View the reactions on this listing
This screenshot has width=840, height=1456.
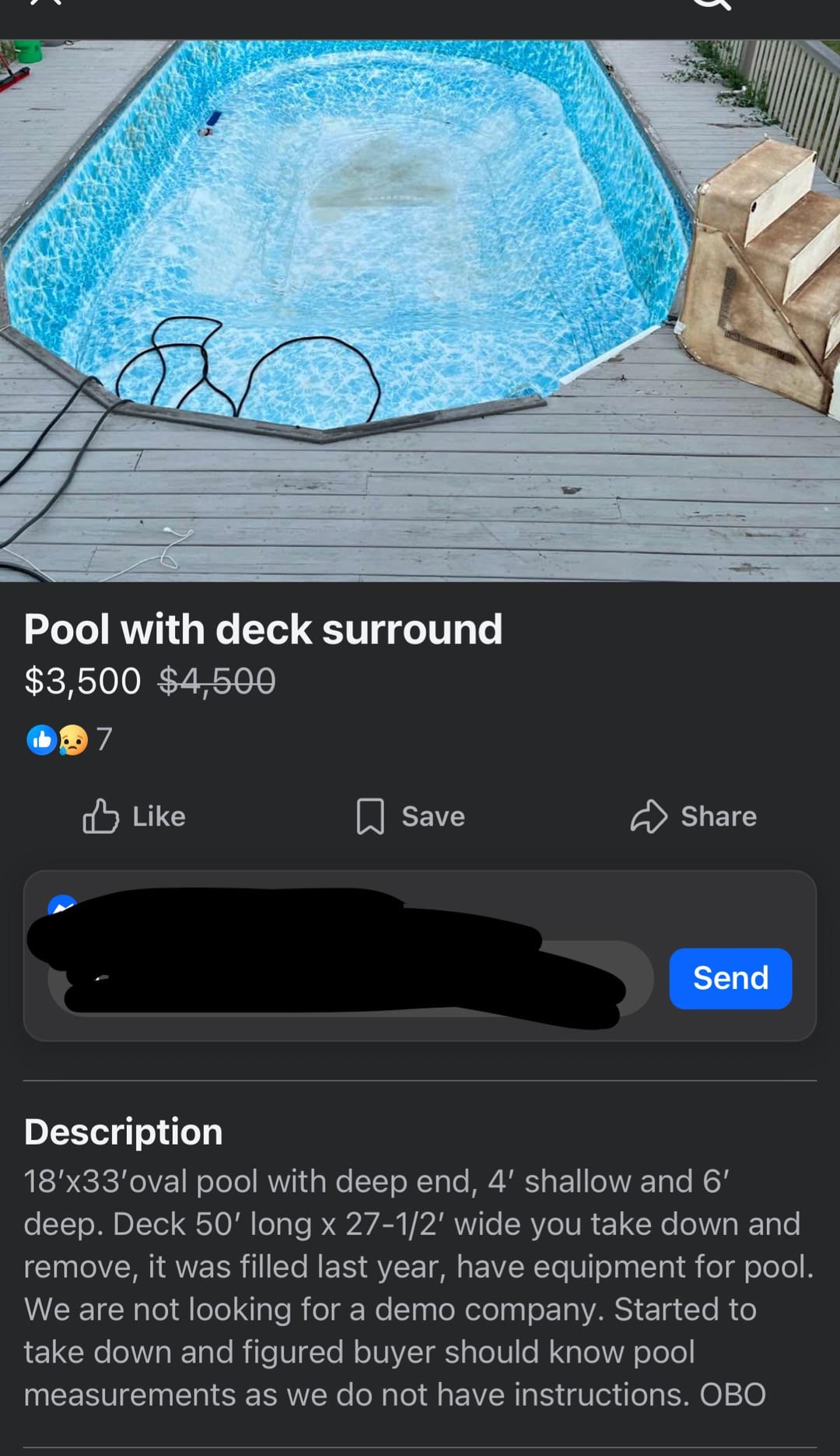pyautogui.click(x=68, y=739)
